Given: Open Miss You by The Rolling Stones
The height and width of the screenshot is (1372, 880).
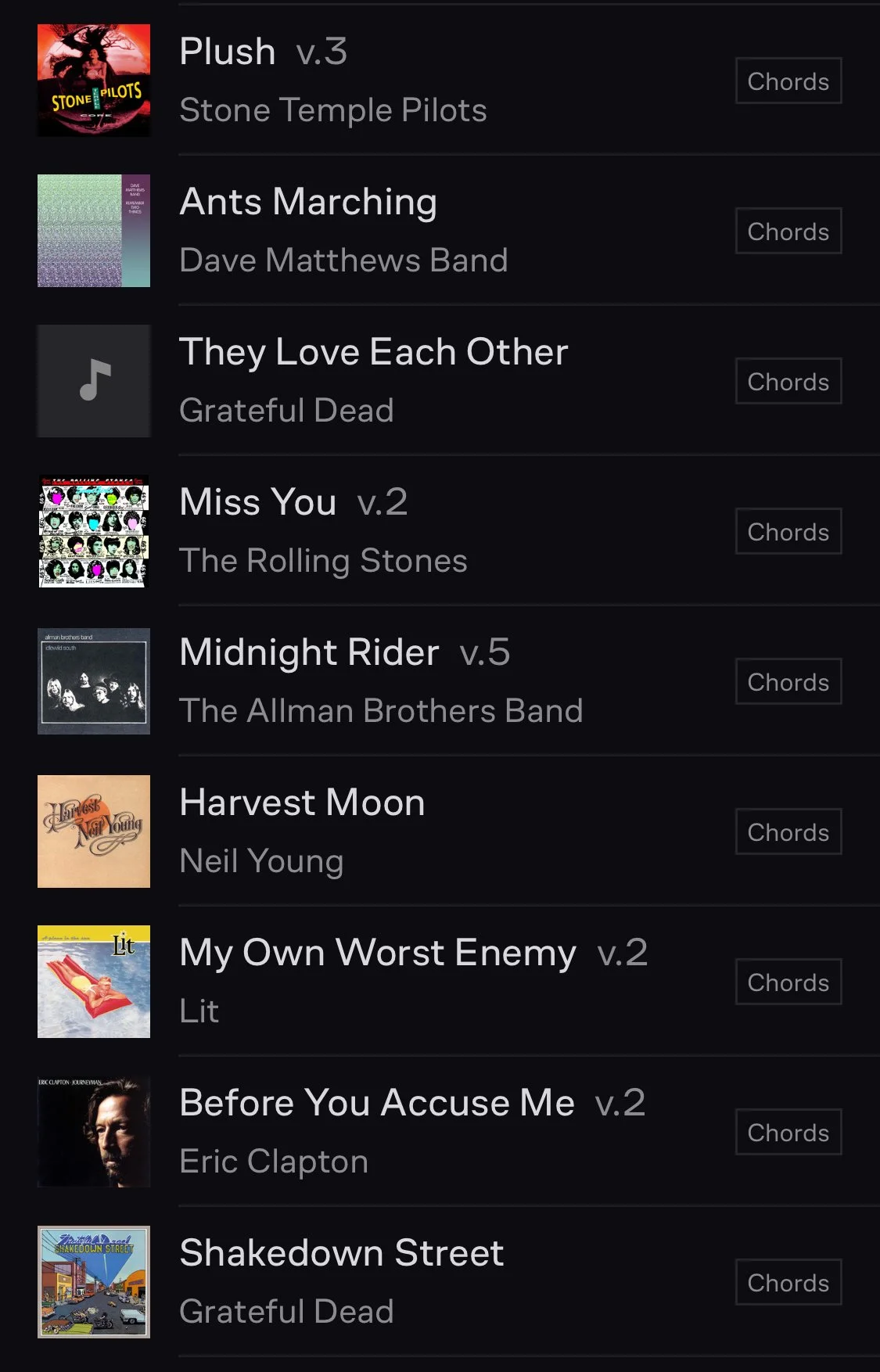Looking at the screenshot, I should 440,531.
